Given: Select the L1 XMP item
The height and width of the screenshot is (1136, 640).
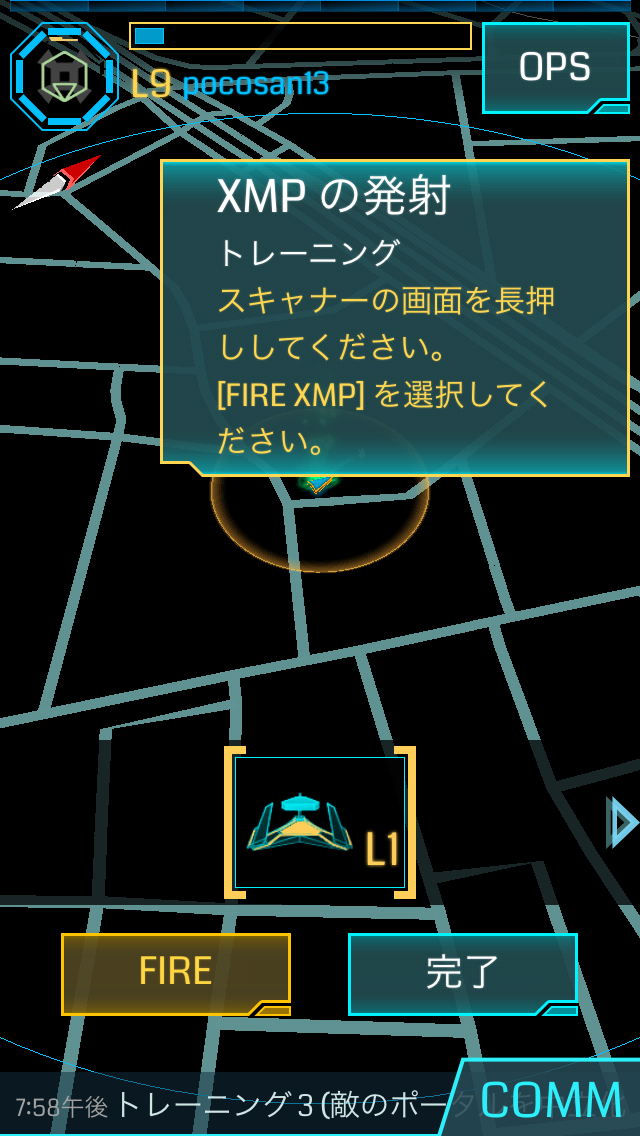Looking at the screenshot, I should [320, 822].
